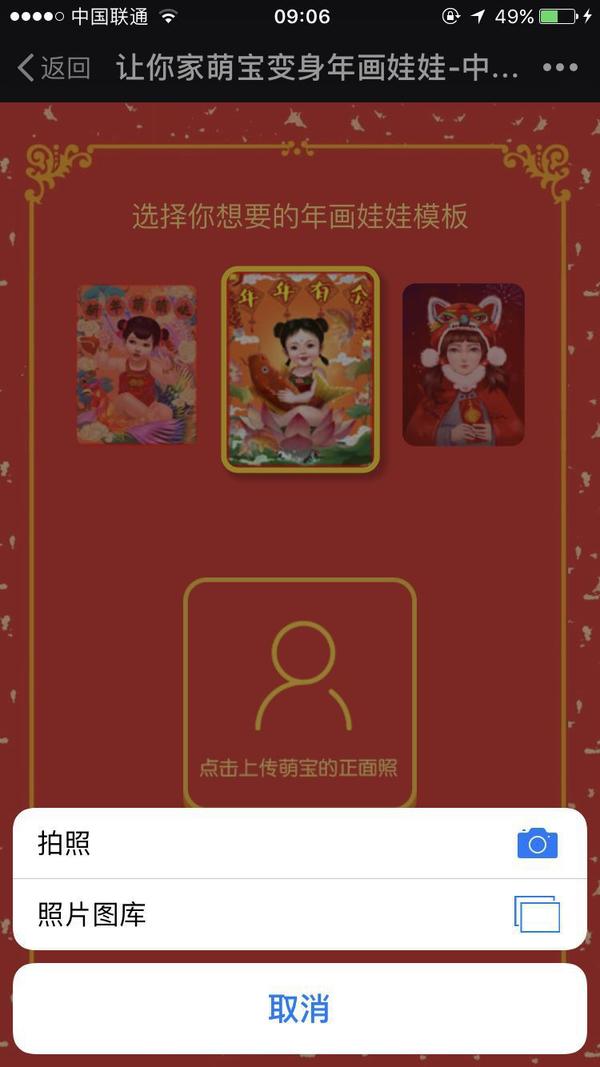Select the right lion-hat girl template
This screenshot has height=1067, width=600.
(x=463, y=365)
